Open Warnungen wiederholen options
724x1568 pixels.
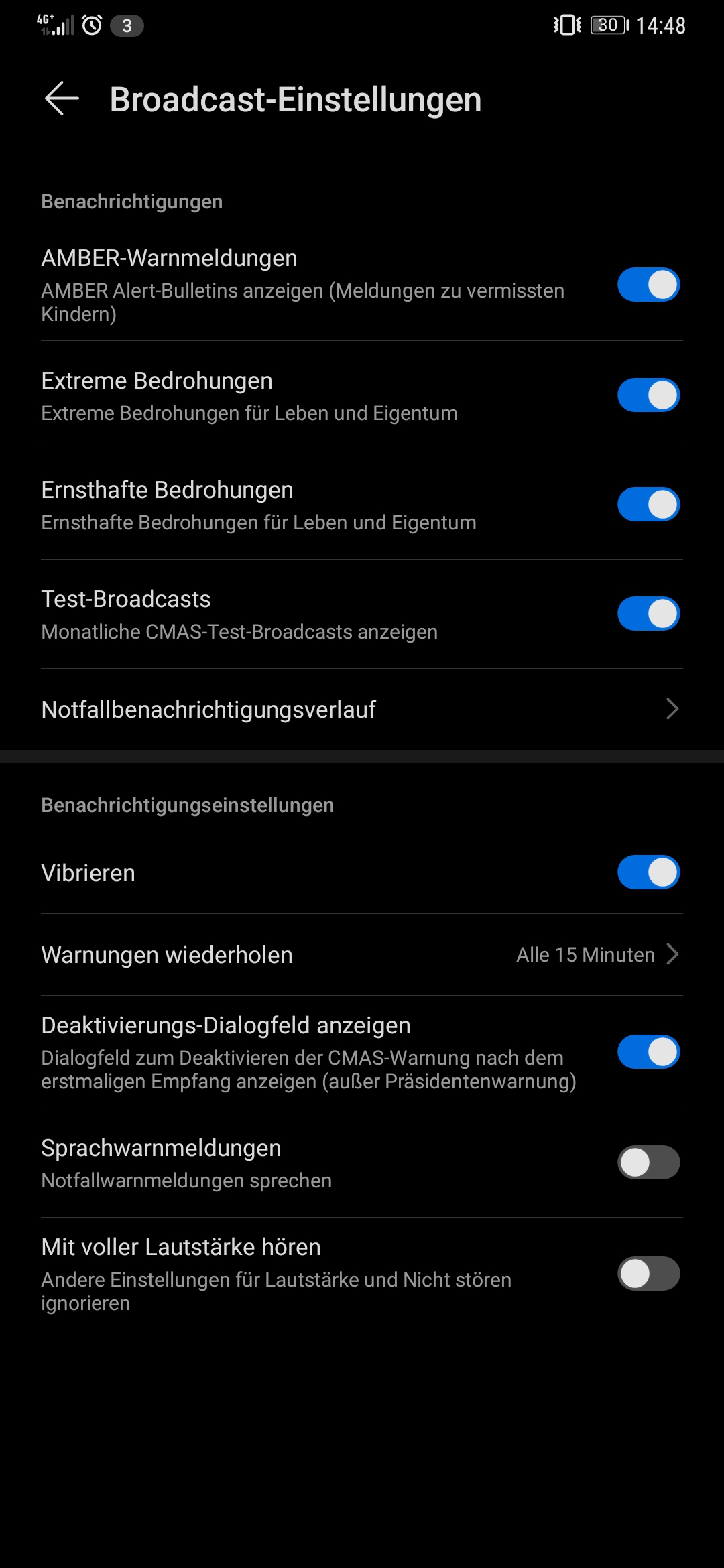pos(362,955)
